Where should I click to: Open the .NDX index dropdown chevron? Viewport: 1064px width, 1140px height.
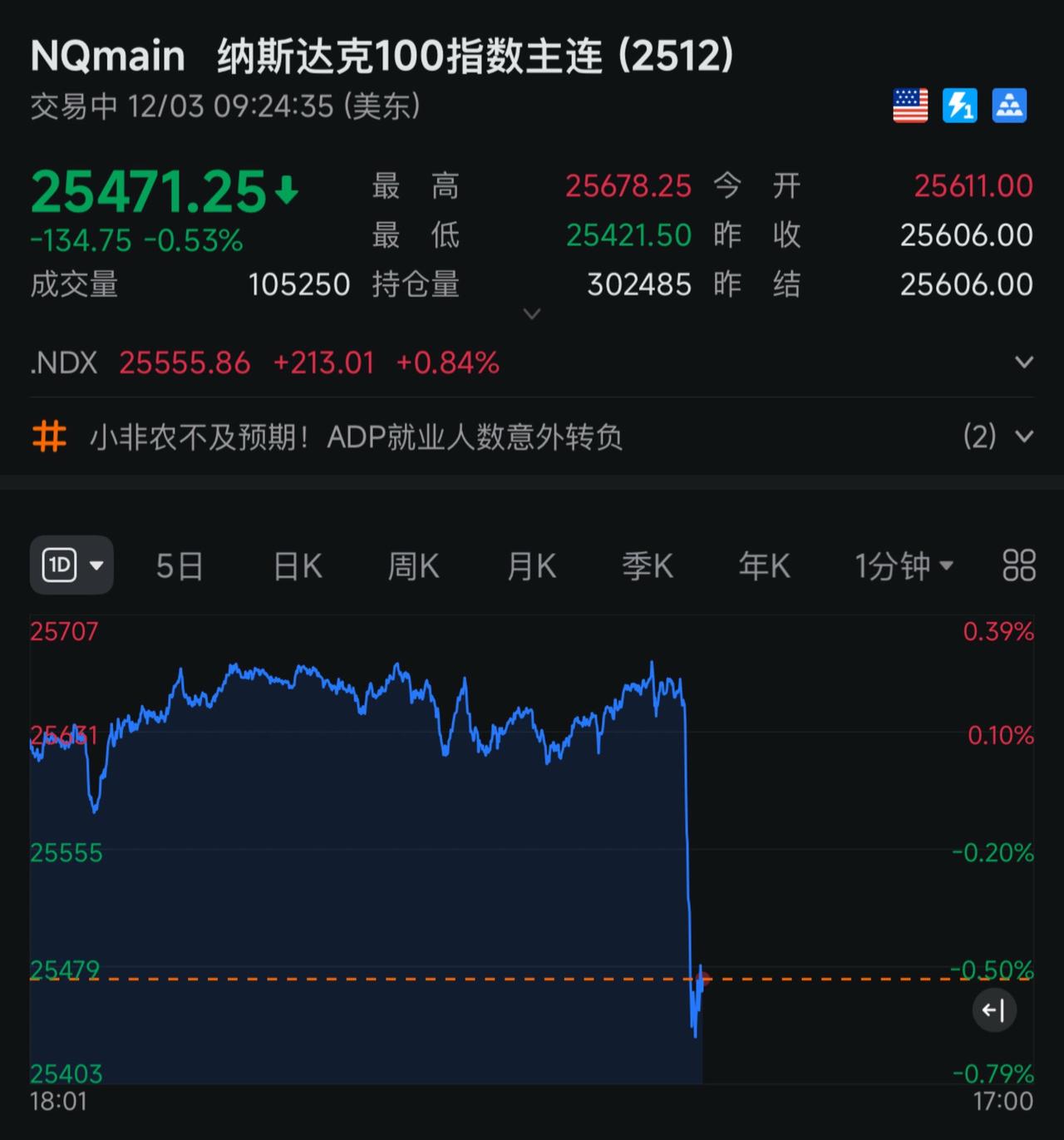coord(1024,363)
